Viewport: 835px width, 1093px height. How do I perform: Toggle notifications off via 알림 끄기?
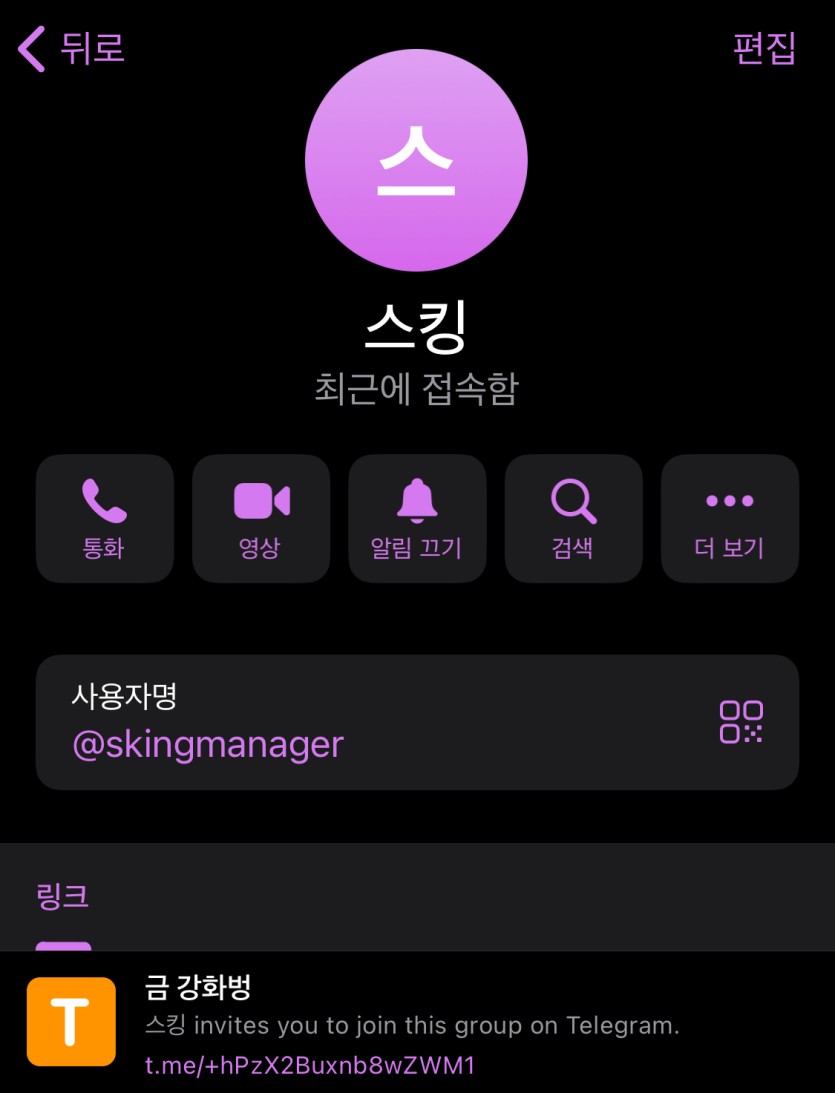(417, 518)
